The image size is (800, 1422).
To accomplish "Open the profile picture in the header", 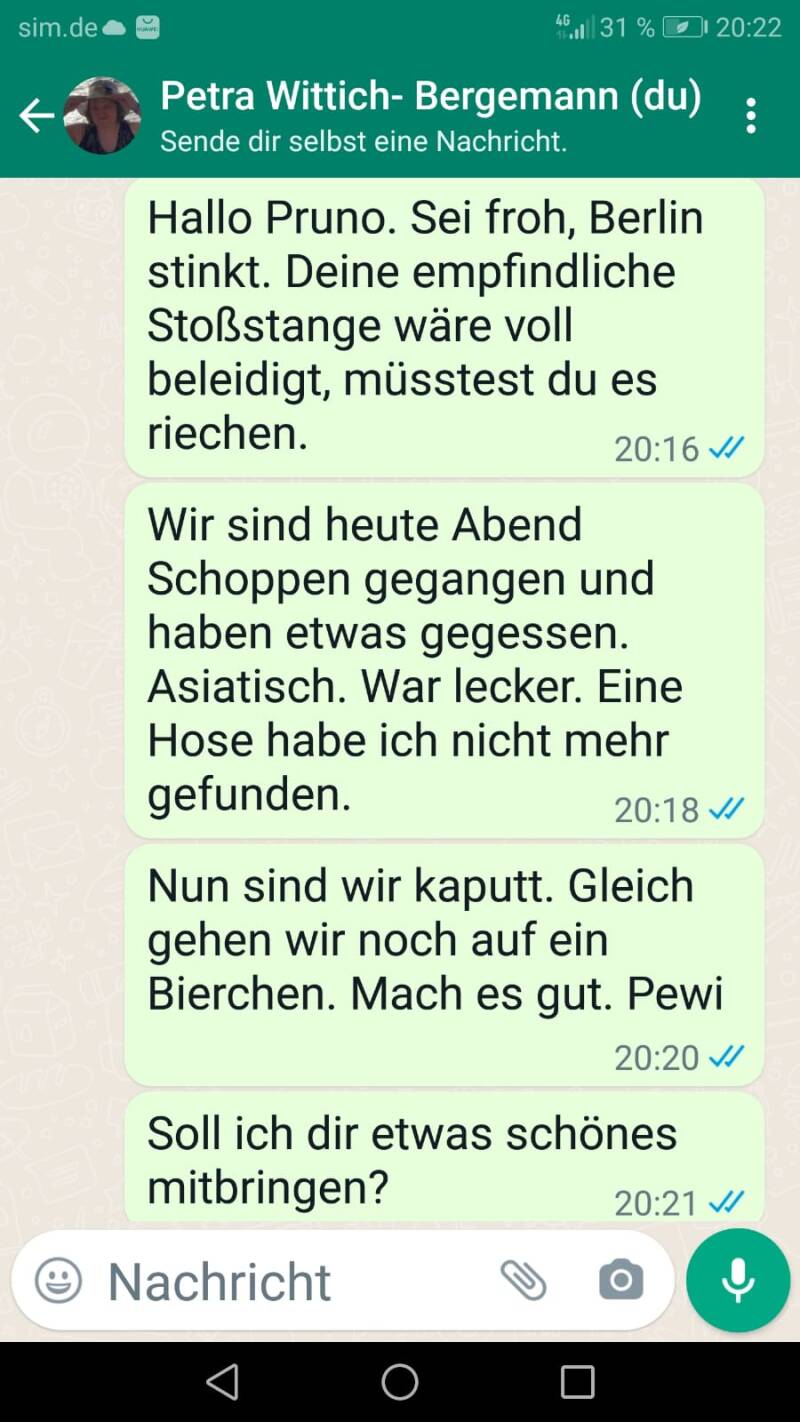I will (x=102, y=116).
